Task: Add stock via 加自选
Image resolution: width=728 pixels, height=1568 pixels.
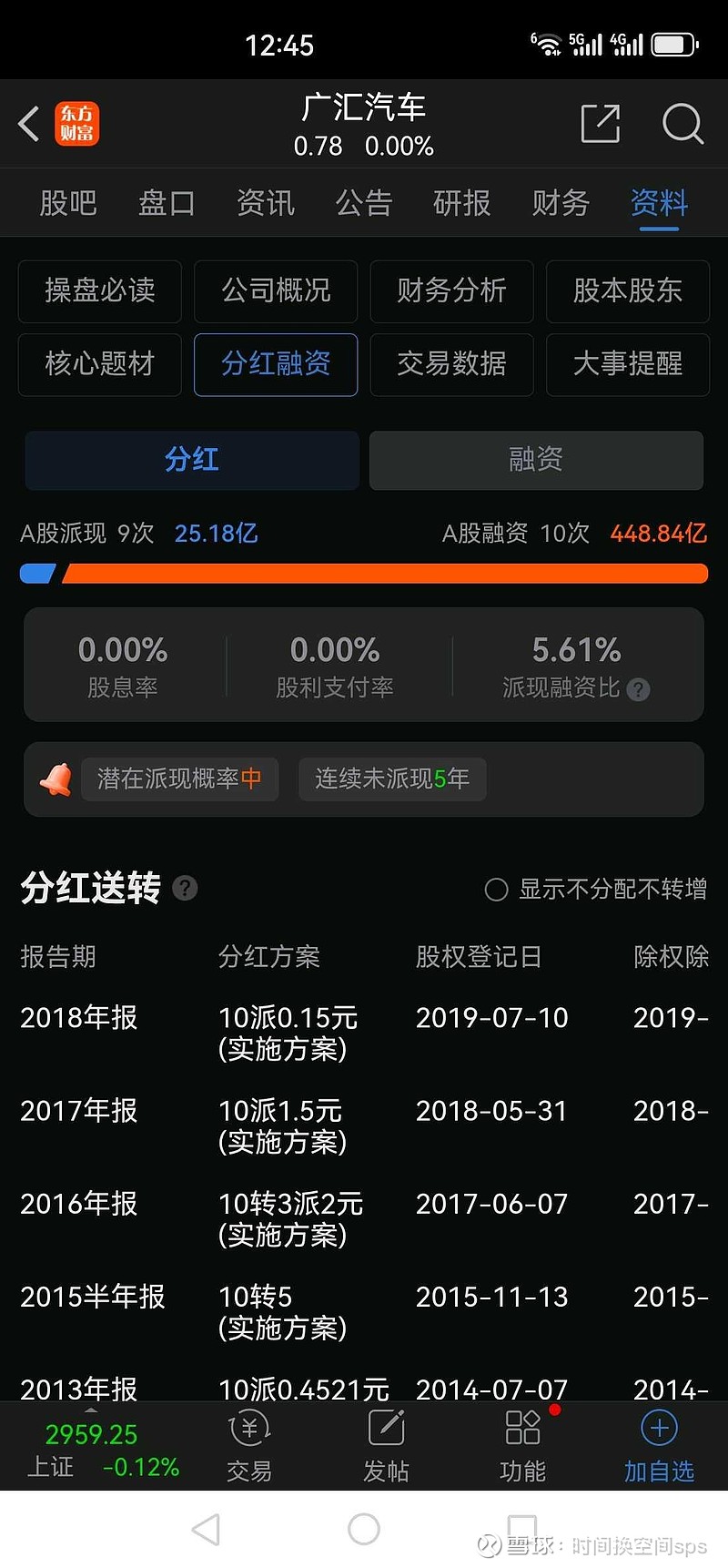Action: 659,1446
